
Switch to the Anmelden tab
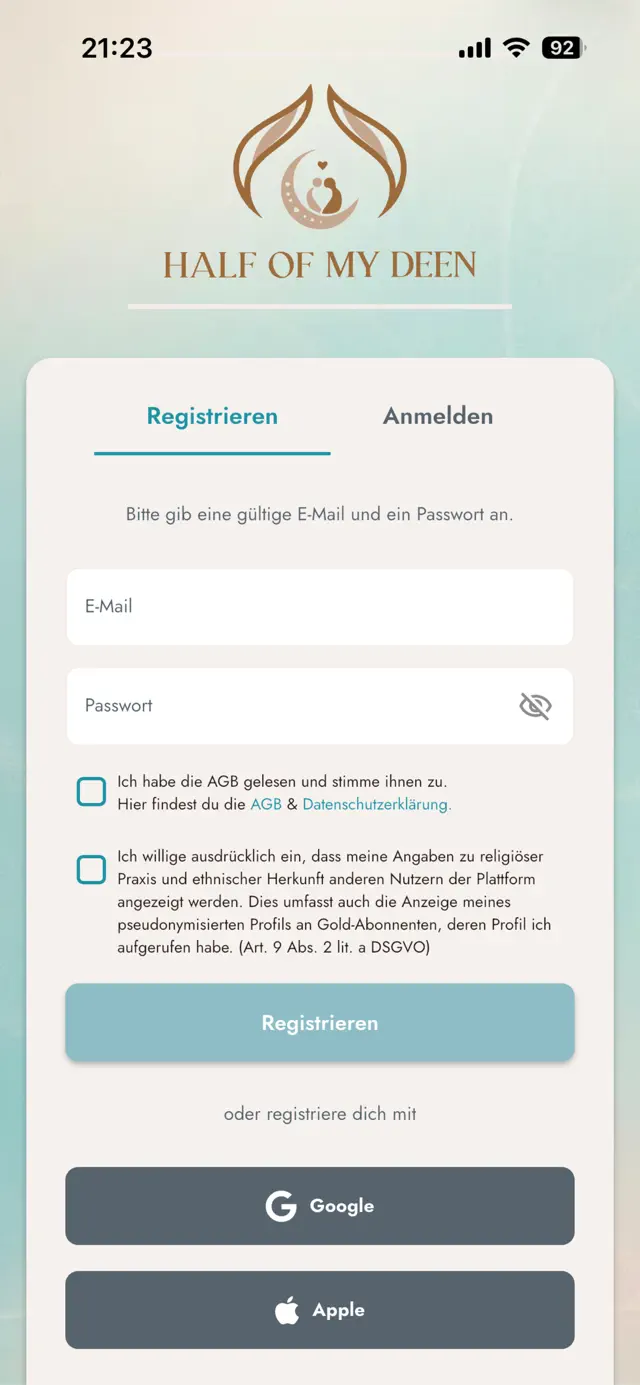click(x=438, y=416)
